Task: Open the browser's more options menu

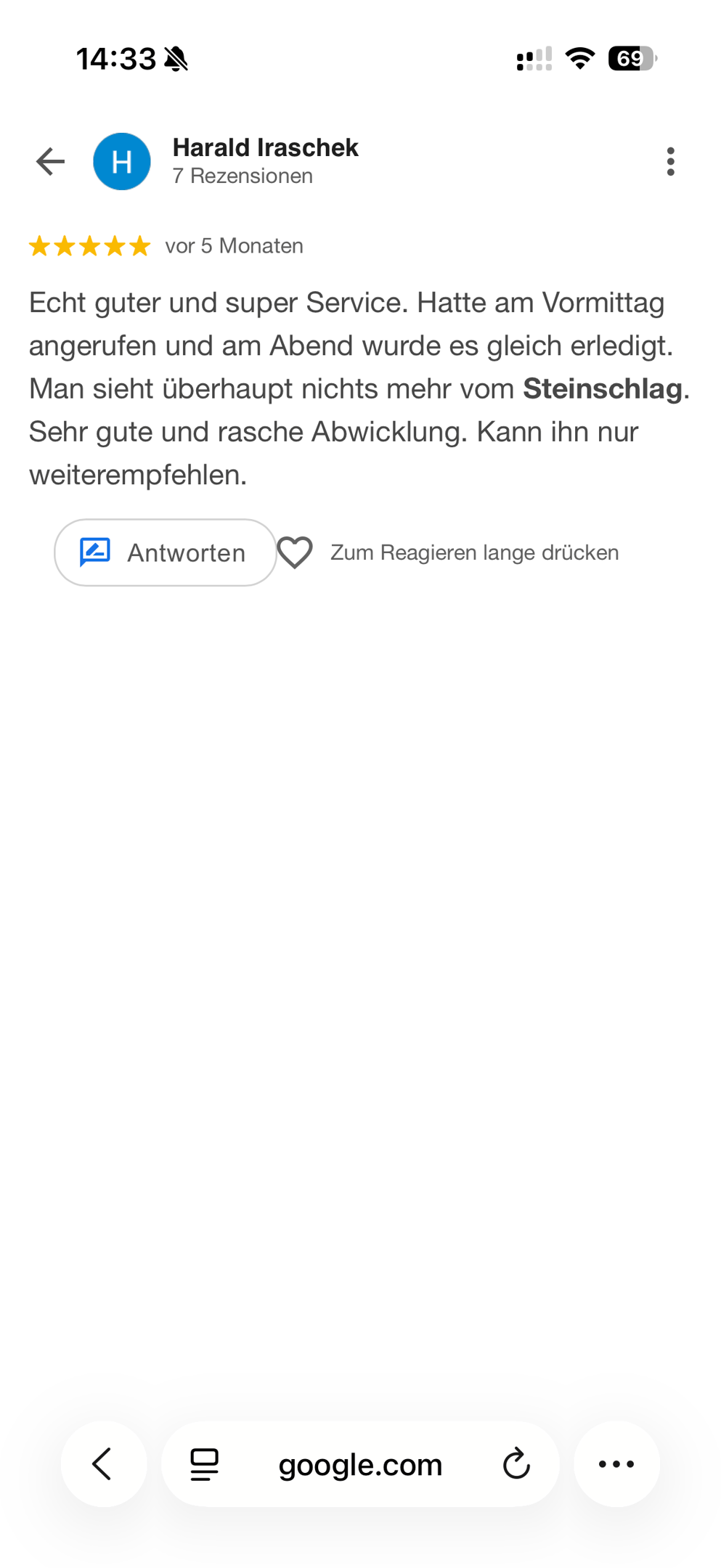Action: 616,1463
